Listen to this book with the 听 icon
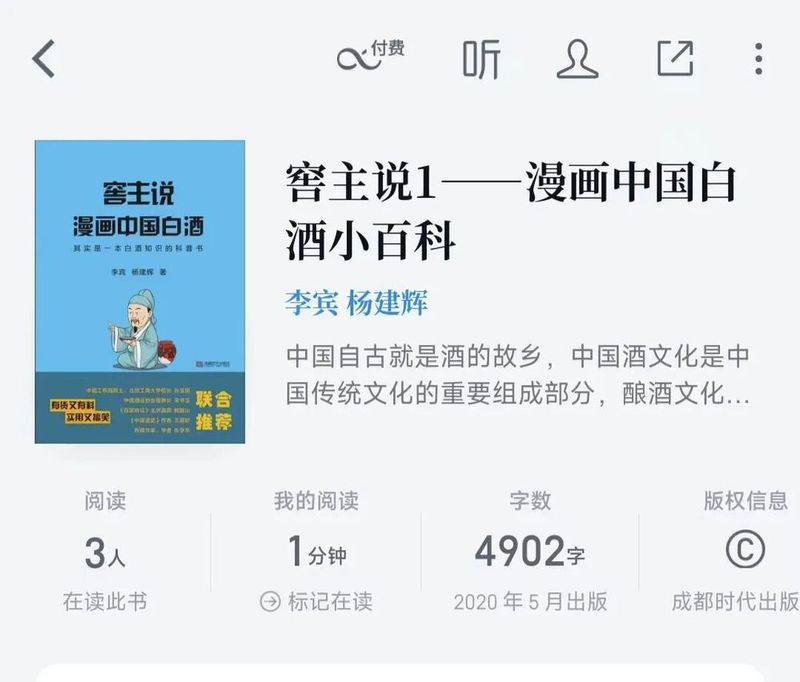Image resolution: width=800 pixels, height=682 pixels. [481, 60]
